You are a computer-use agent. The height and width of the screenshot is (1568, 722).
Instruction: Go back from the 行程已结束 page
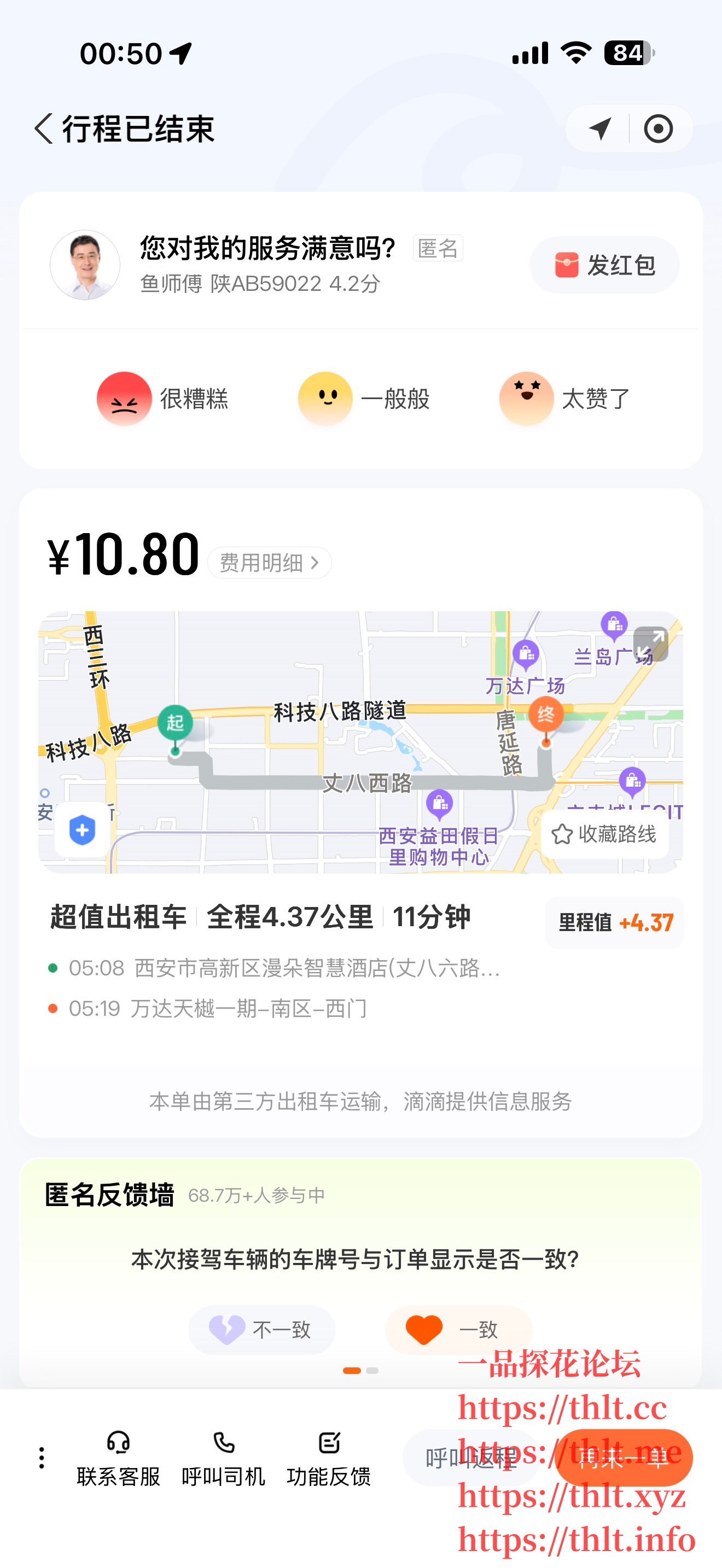point(44,129)
